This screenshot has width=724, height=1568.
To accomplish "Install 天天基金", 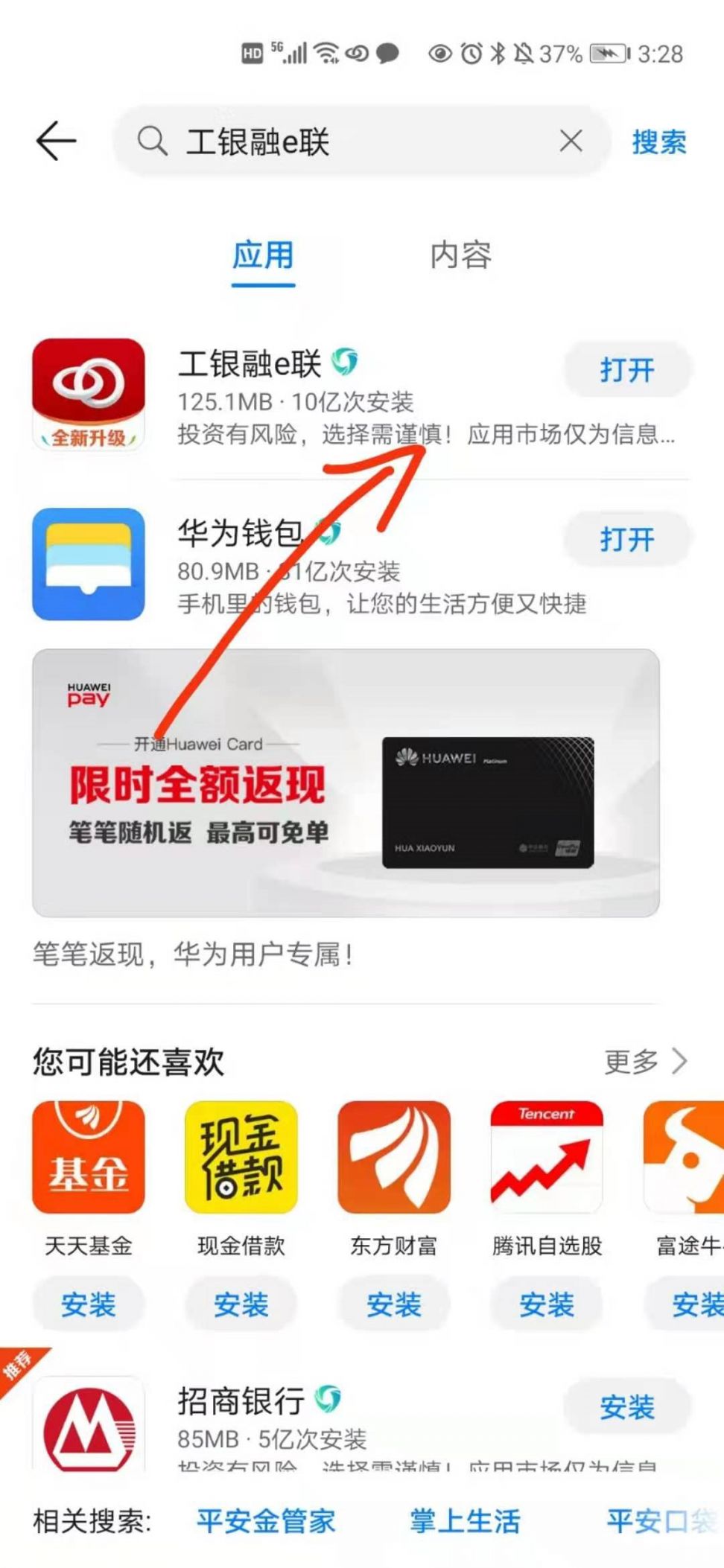I will [x=88, y=1304].
